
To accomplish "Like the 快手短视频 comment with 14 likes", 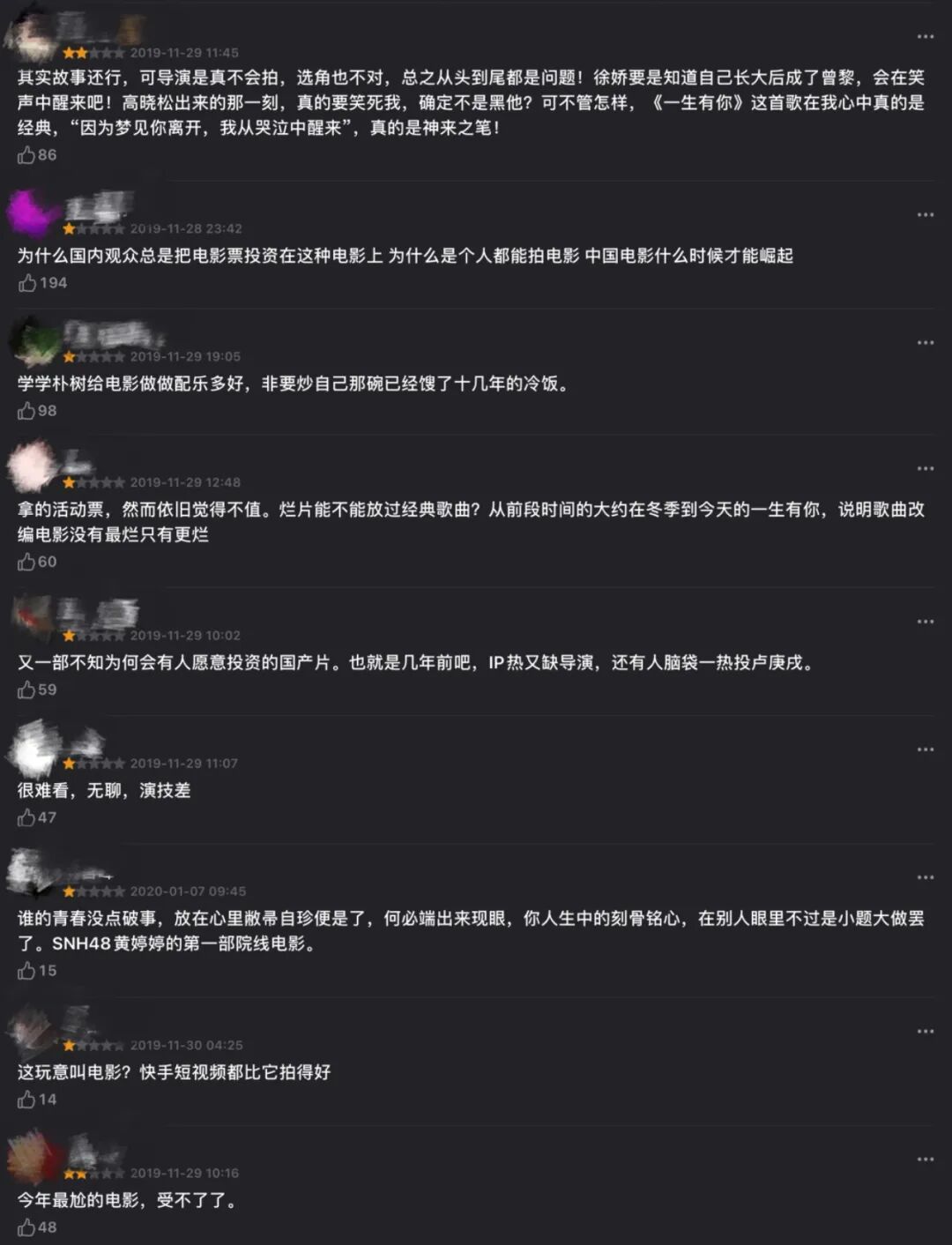I will point(26,1100).
